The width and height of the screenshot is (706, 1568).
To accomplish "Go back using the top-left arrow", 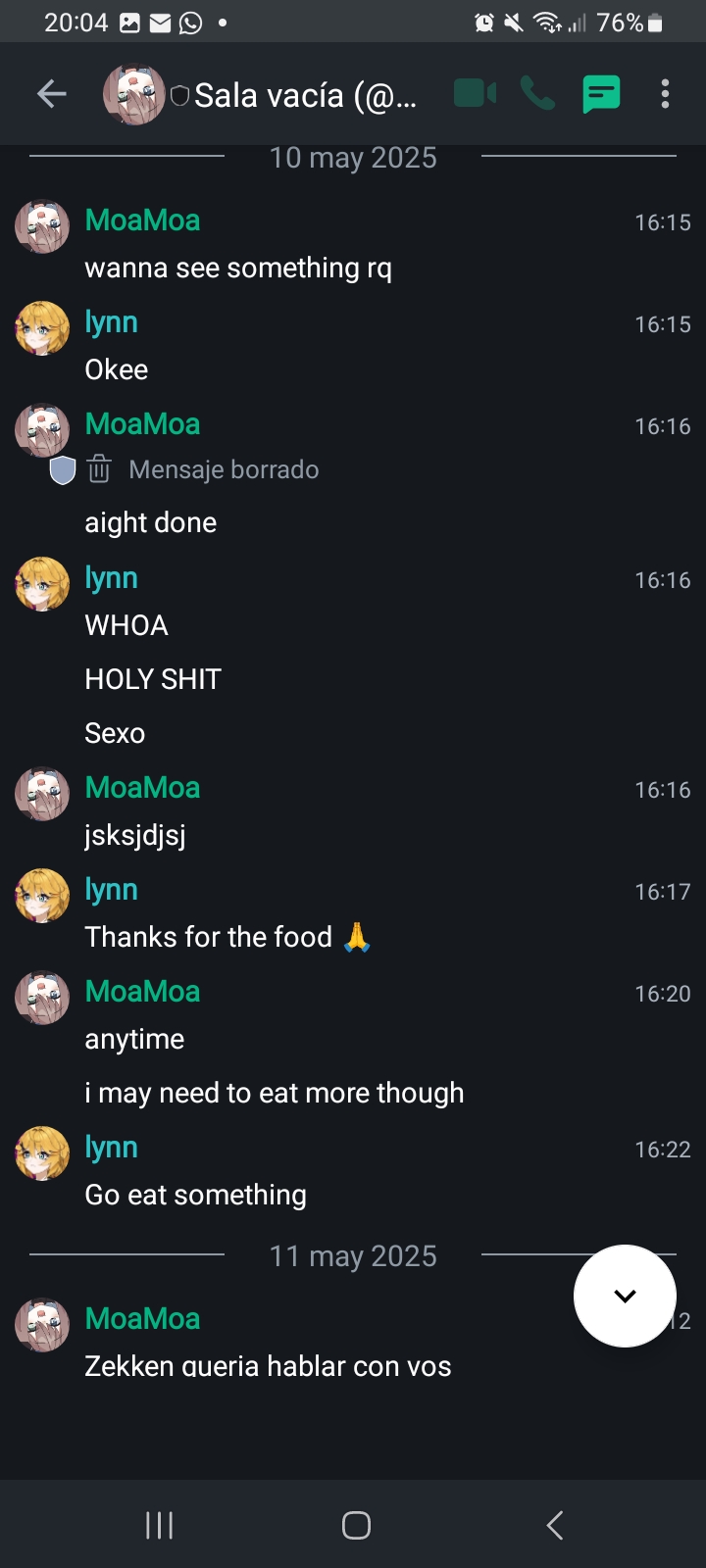I will point(52,94).
